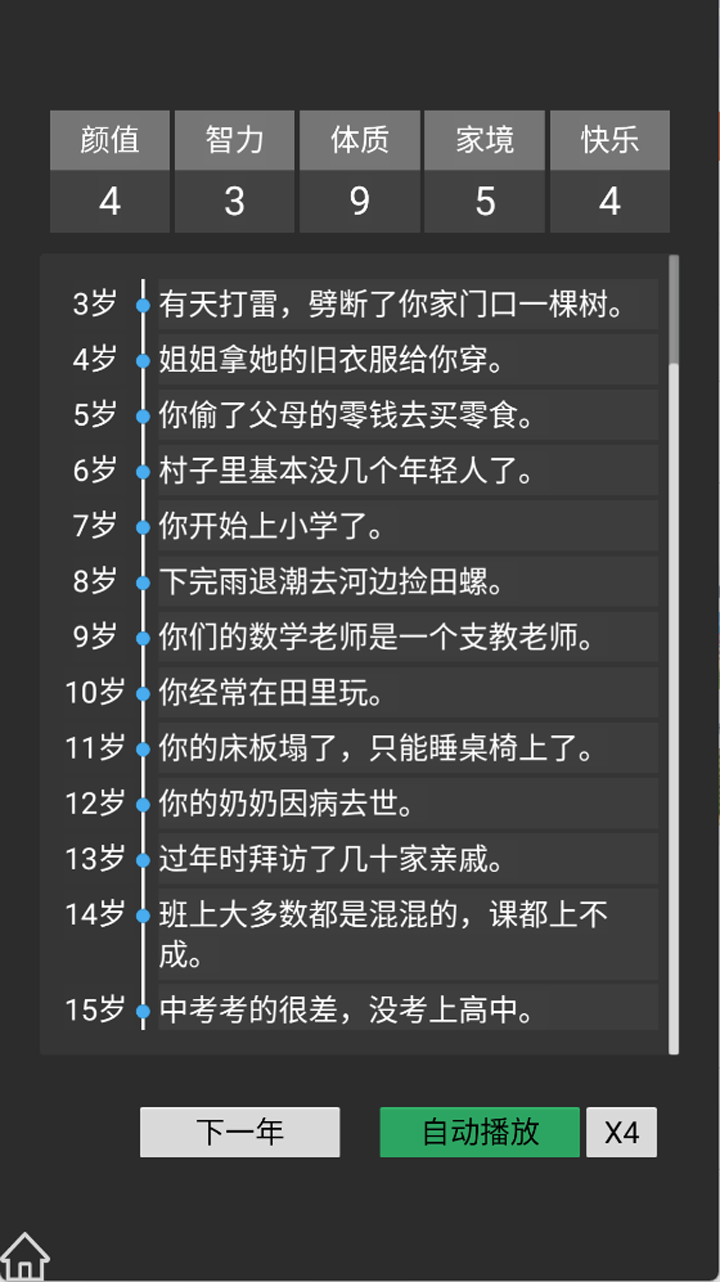Start 自动播放 auto play
Screen dimensions: 720x1282
coord(480,1132)
